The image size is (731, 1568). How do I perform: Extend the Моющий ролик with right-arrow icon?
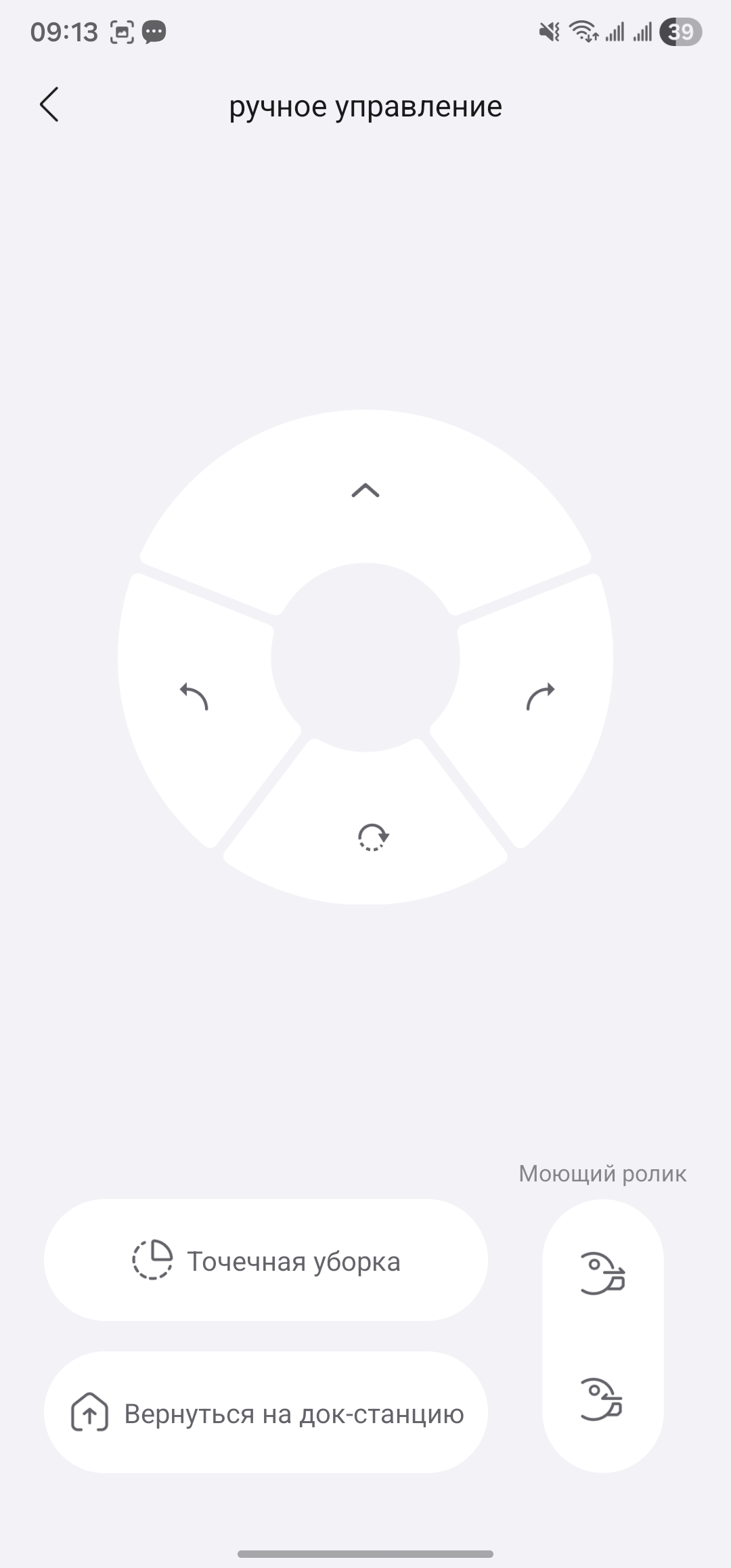pyautogui.click(x=602, y=1273)
